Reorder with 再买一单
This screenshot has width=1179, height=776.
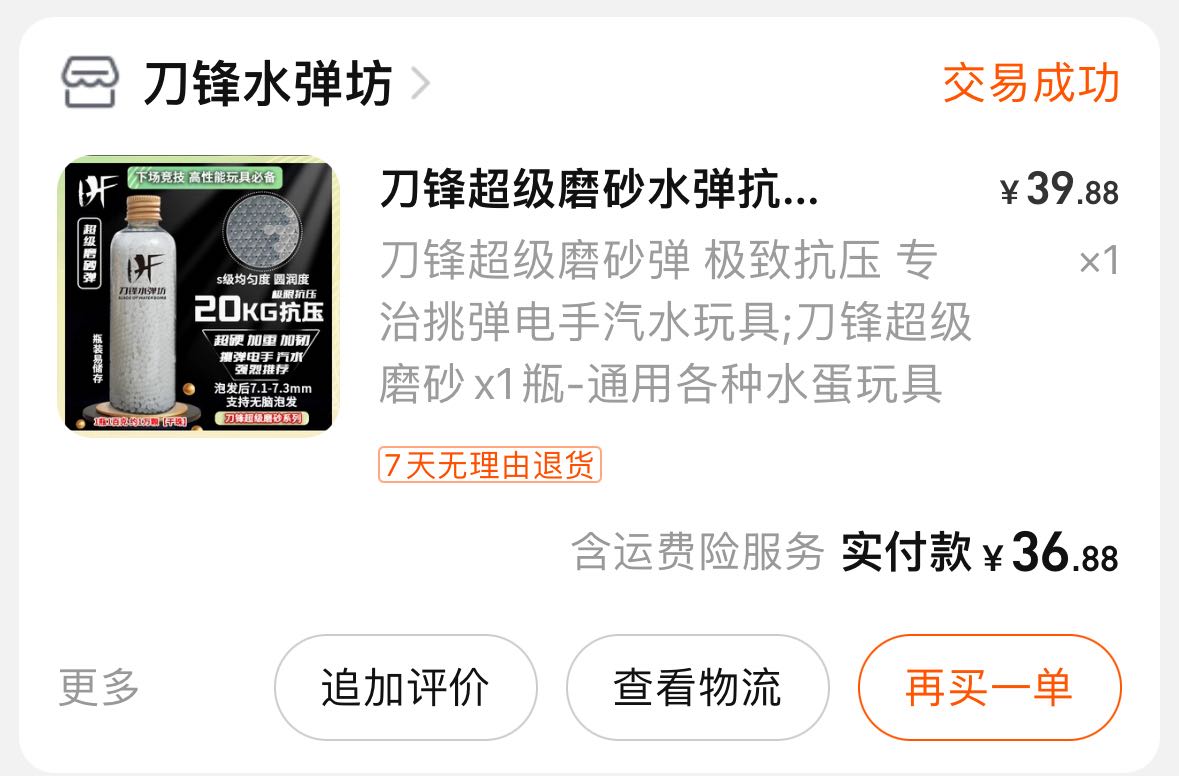(988, 688)
